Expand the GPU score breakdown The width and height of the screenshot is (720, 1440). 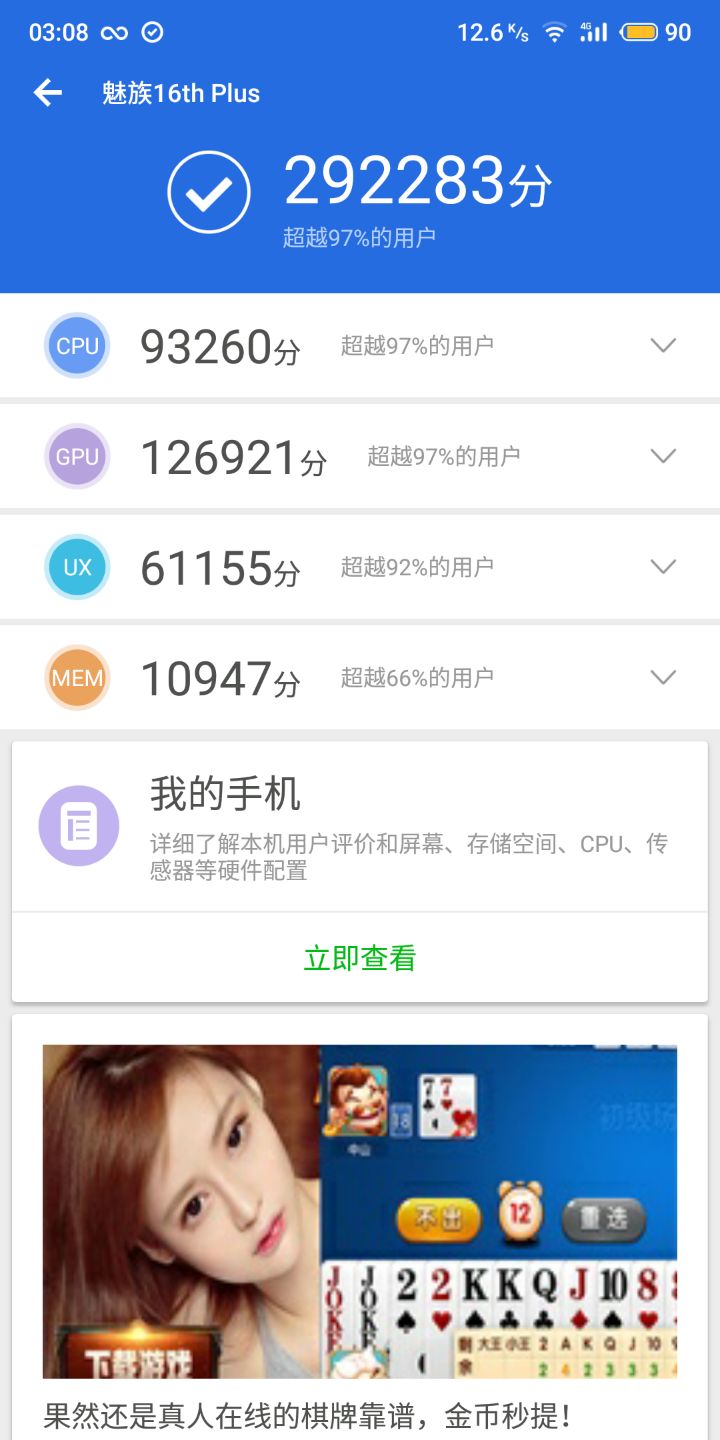[663, 456]
